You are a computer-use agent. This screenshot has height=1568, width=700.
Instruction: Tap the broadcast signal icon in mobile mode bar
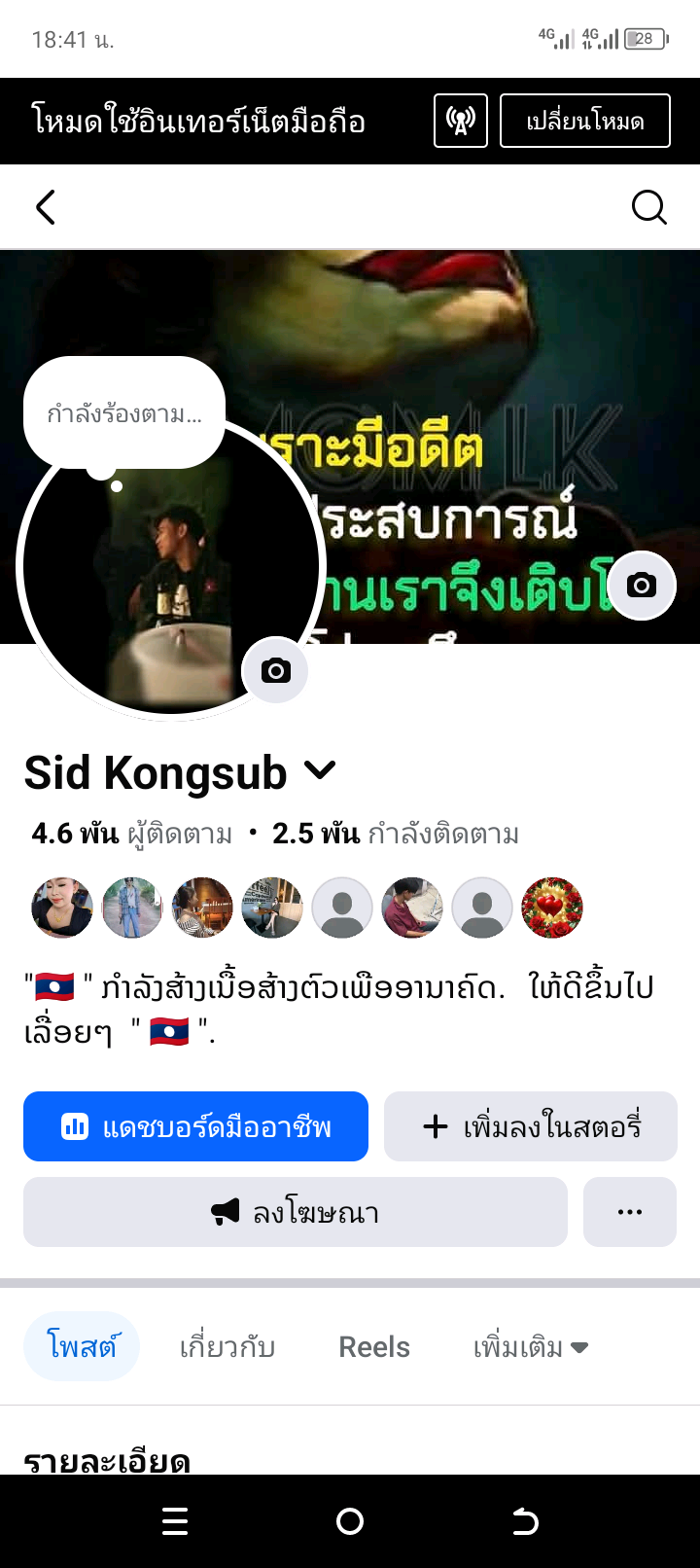(460, 121)
